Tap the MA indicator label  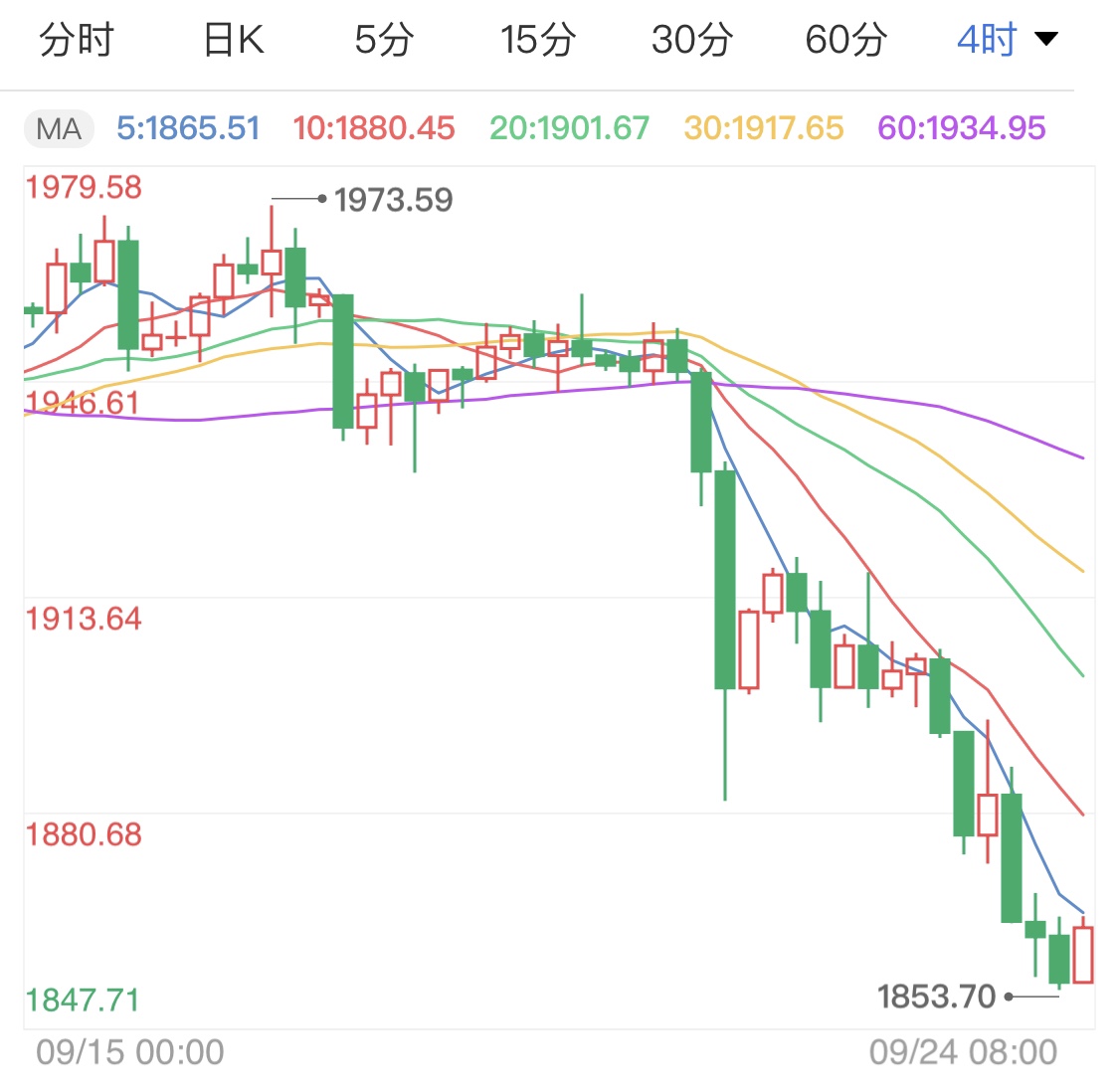click(59, 128)
